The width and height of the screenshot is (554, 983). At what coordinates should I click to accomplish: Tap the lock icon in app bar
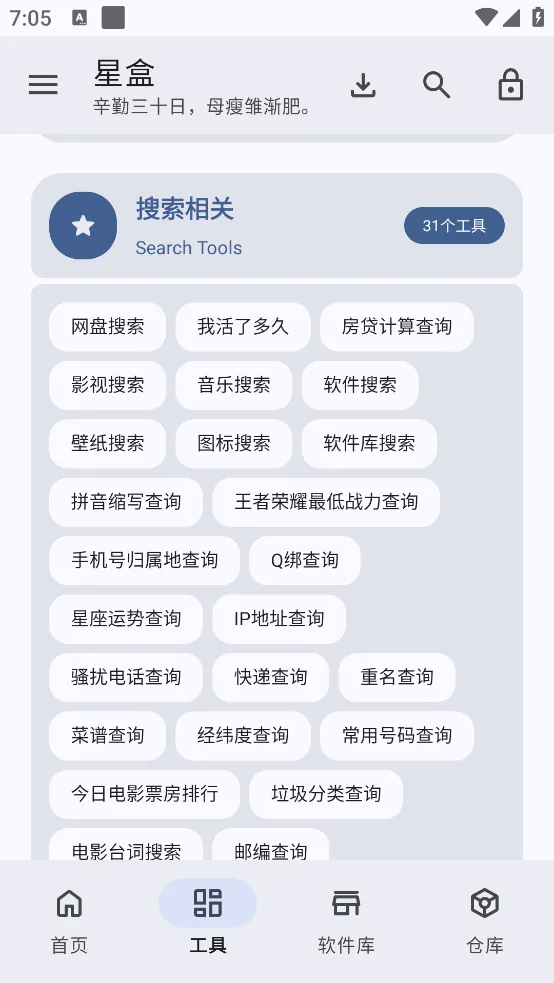pos(511,85)
